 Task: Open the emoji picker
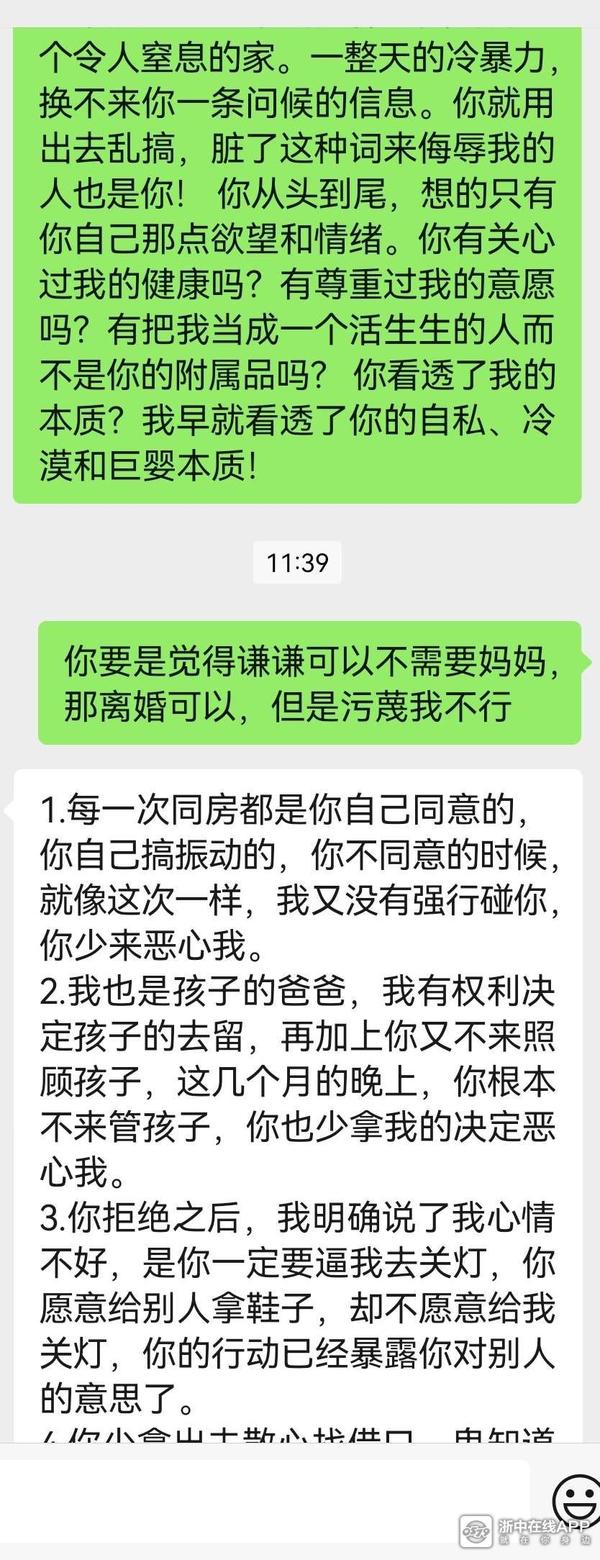point(577,1499)
